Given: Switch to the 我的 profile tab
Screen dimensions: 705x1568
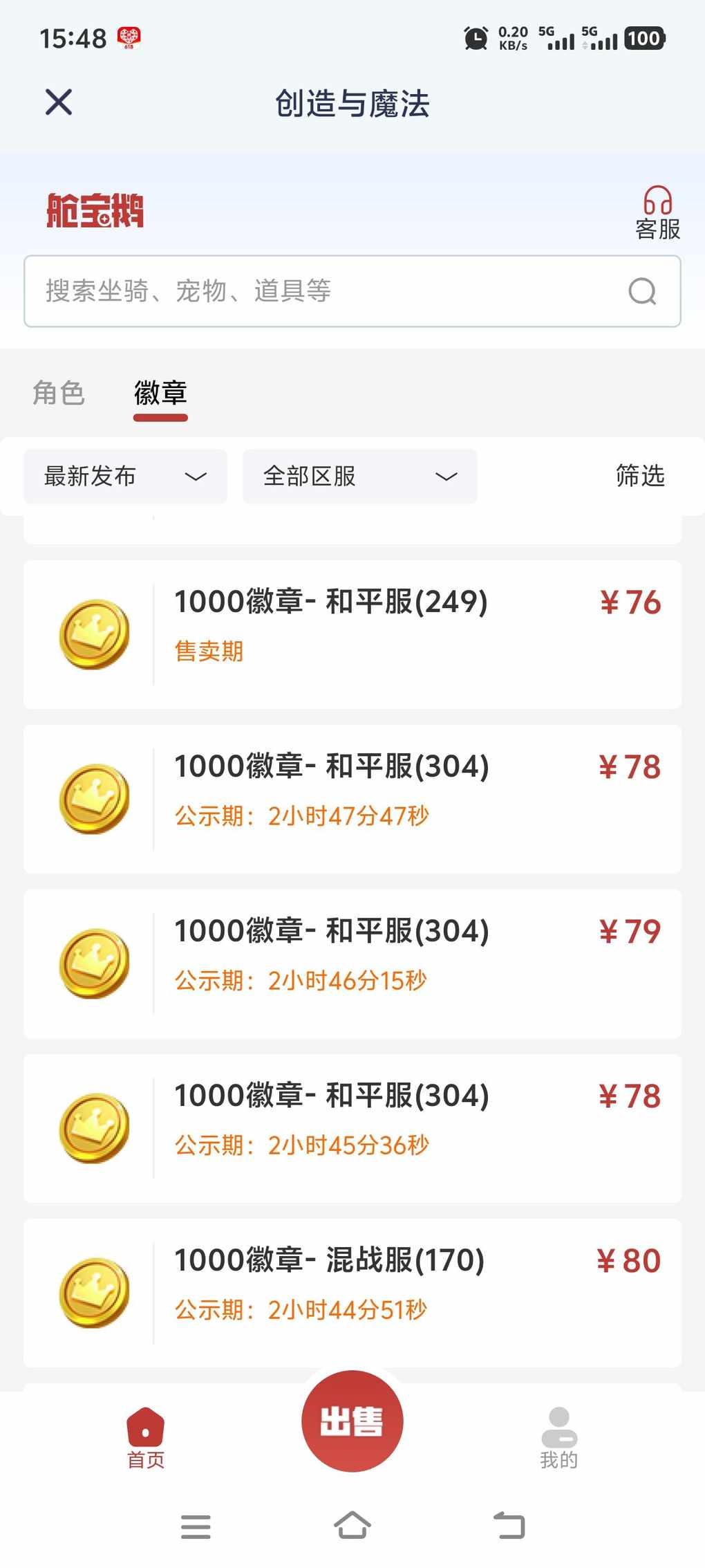Looking at the screenshot, I should click(x=559, y=1437).
